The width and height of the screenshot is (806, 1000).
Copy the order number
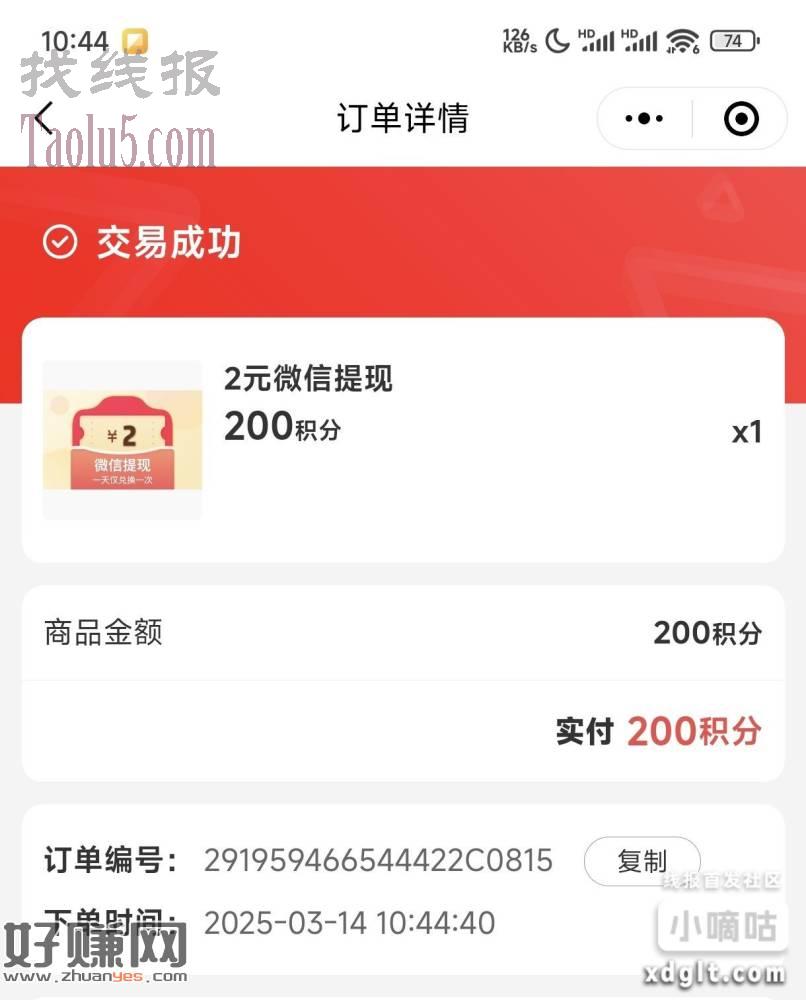(x=641, y=861)
